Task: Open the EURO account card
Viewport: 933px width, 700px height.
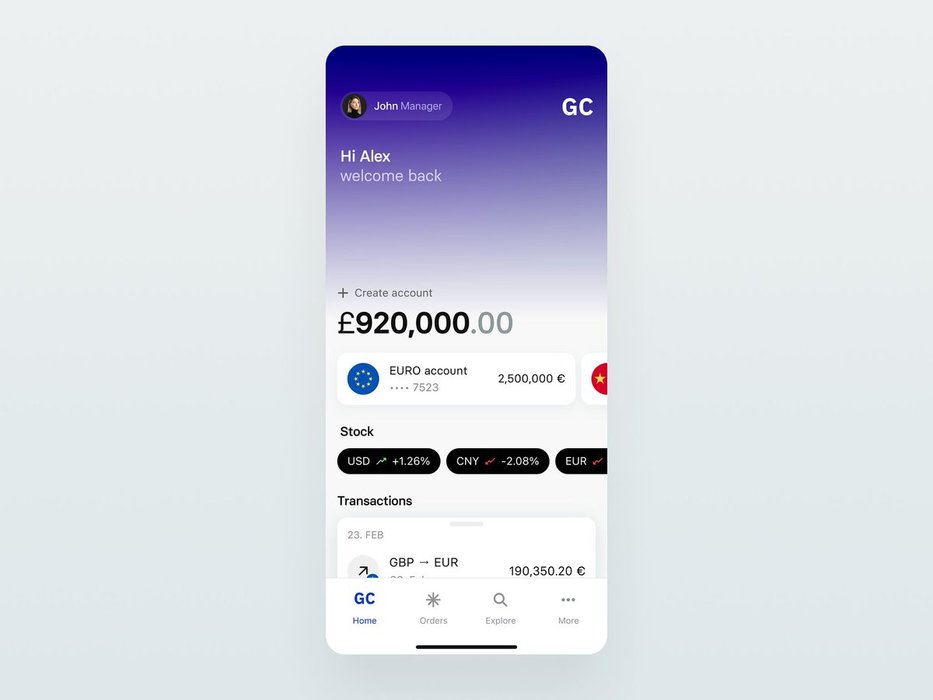Action: point(456,379)
